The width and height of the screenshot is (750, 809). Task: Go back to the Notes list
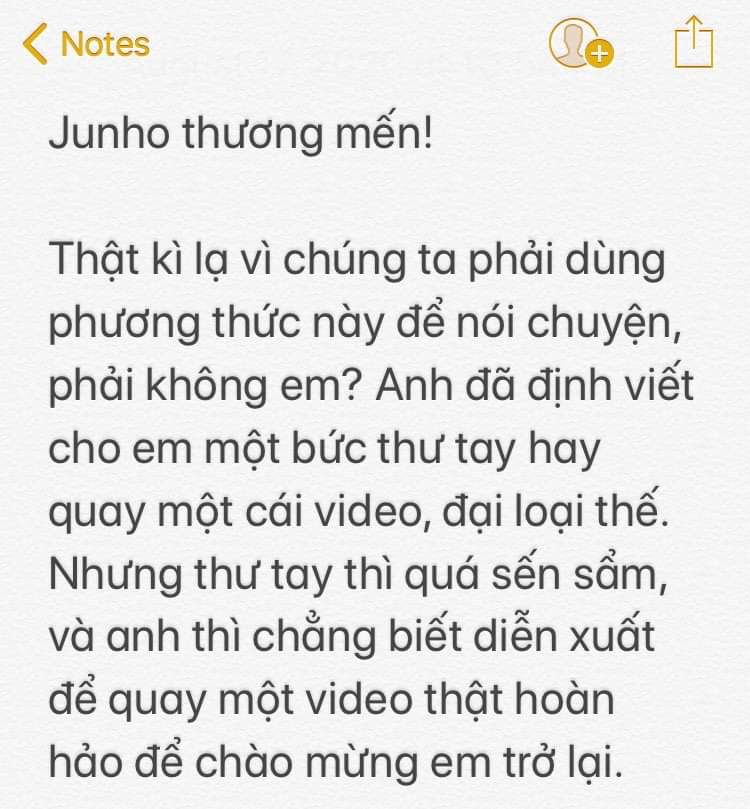(x=86, y=44)
